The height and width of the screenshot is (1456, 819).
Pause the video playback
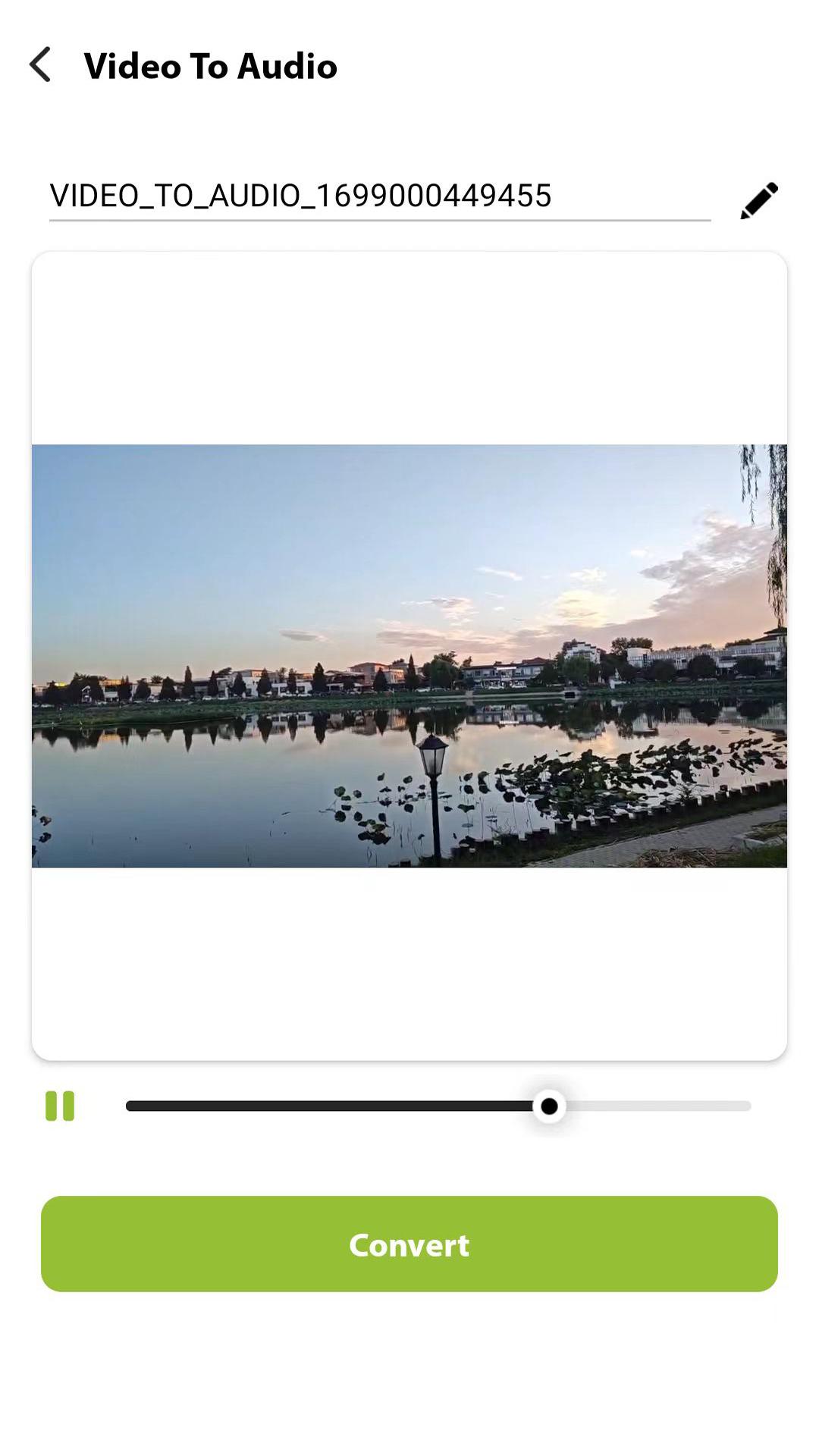pos(60,1106)
